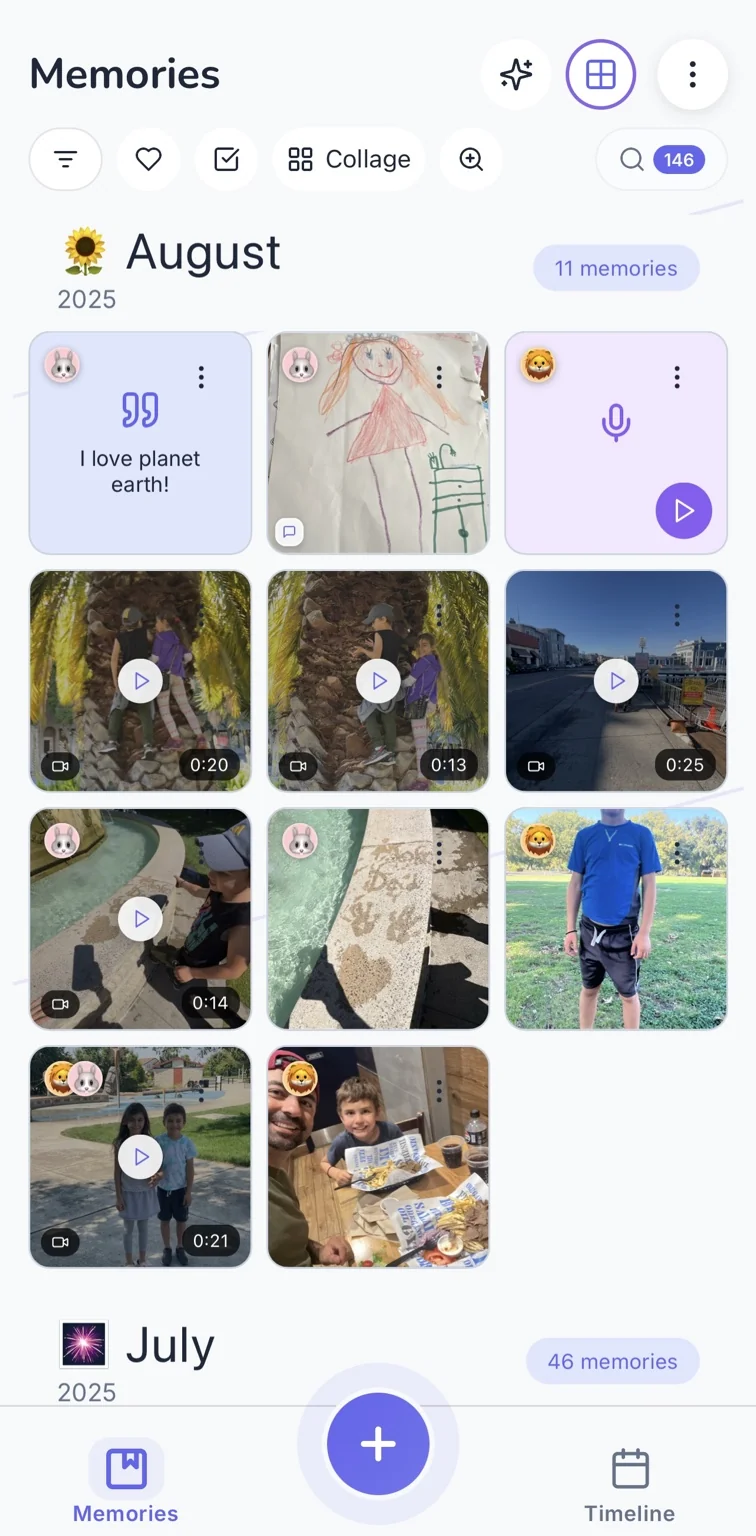Open the overflow menu beside Memories title

pos(692,75)
